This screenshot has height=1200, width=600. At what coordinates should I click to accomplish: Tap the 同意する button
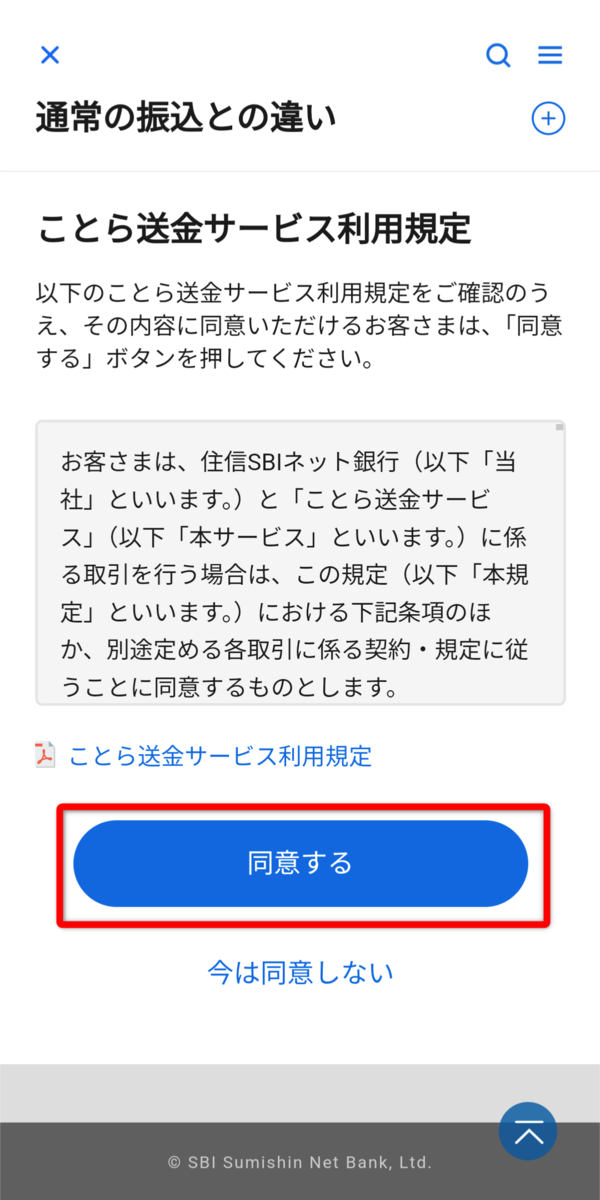[x=300, y=864]
